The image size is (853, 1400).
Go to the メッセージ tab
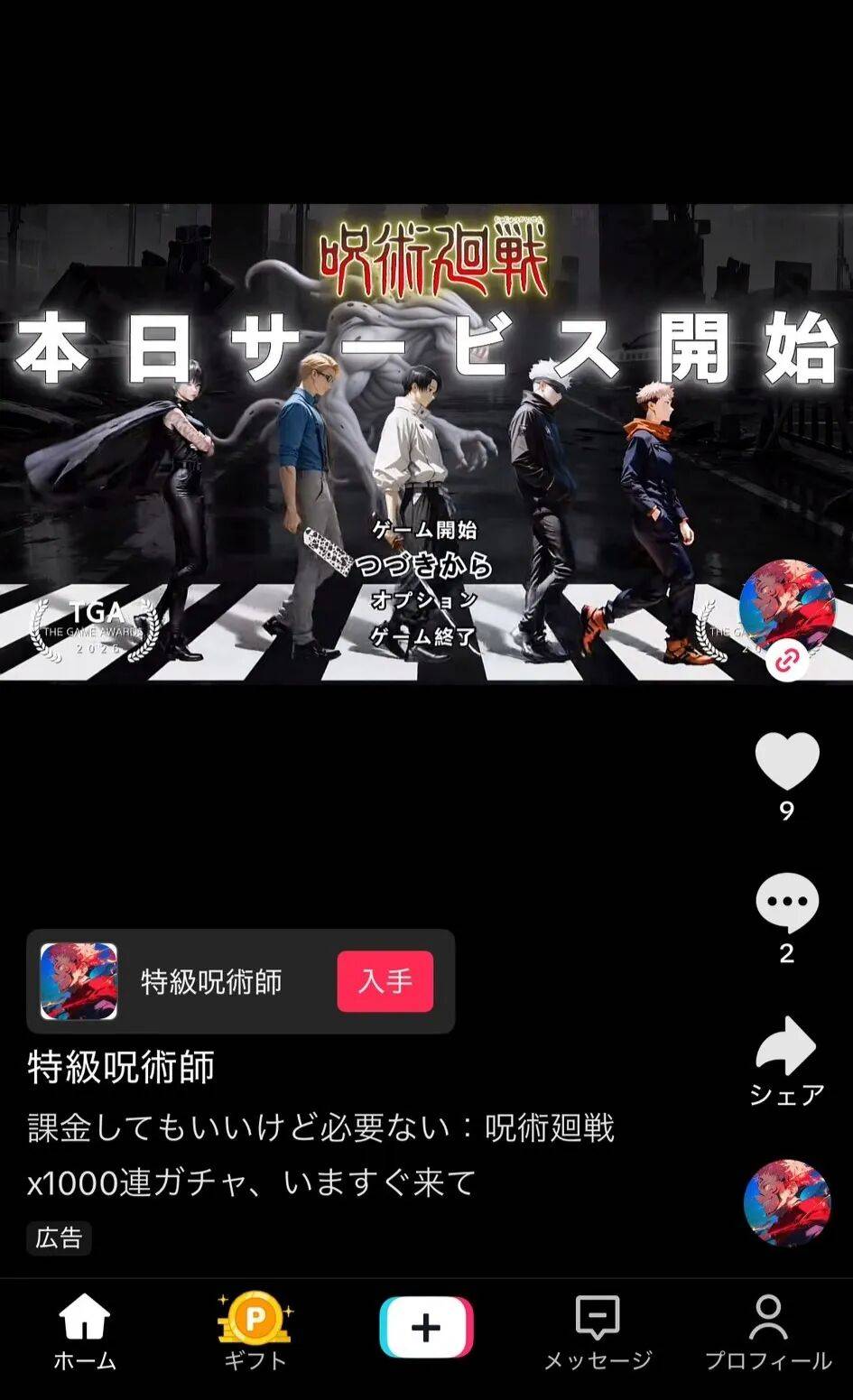click(x=597, y=1331)
